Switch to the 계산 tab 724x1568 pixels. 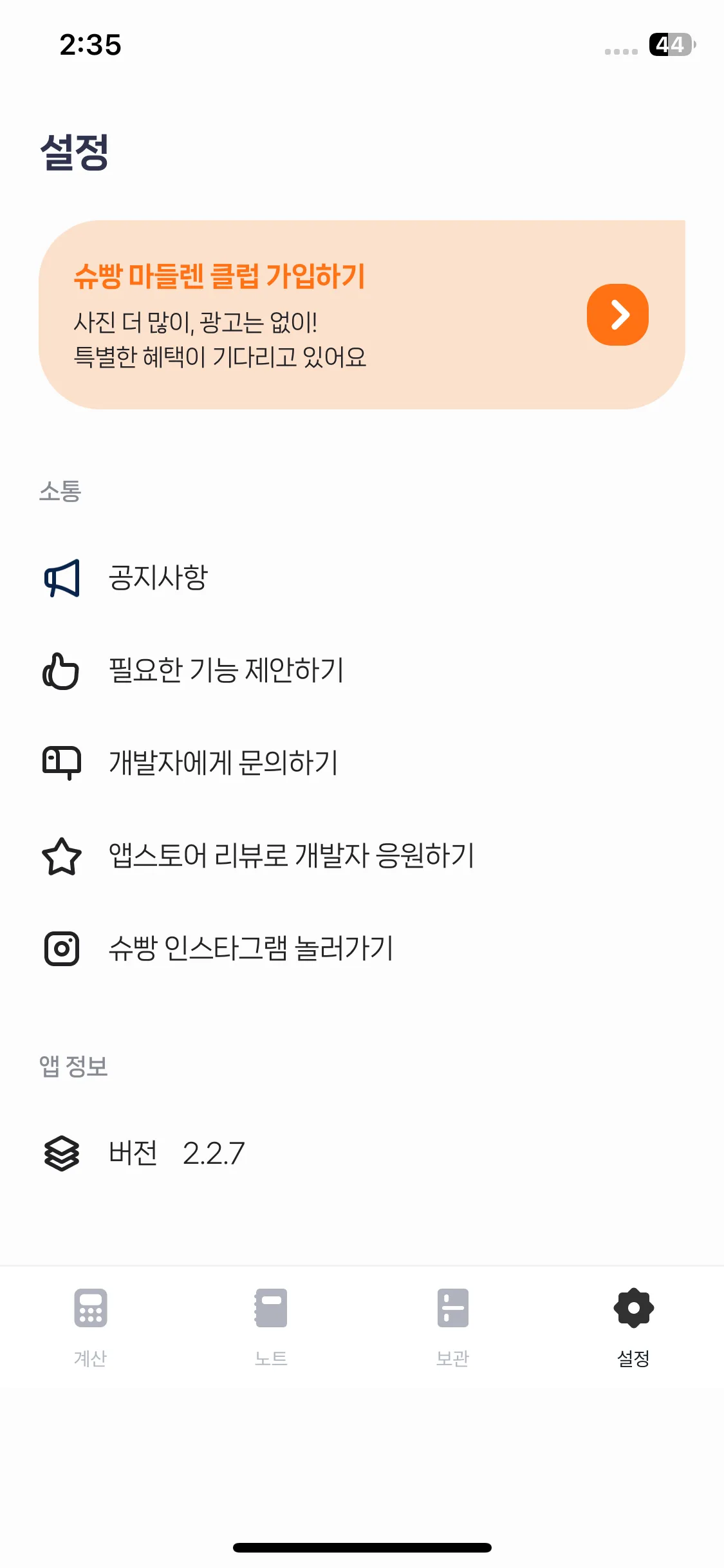coord(90,1326)
